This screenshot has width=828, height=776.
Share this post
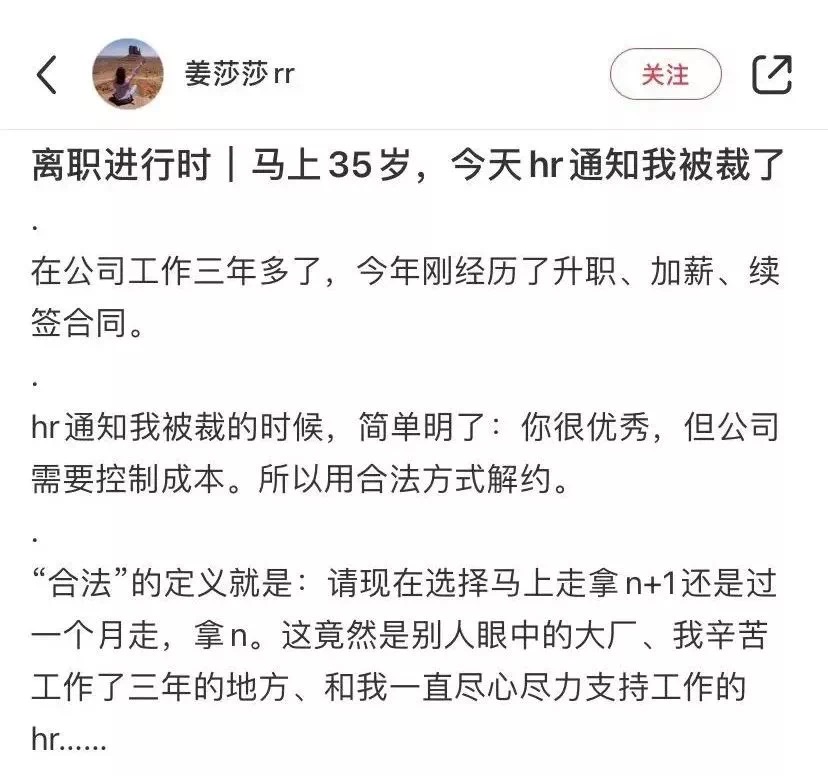(x=771, y=74)
